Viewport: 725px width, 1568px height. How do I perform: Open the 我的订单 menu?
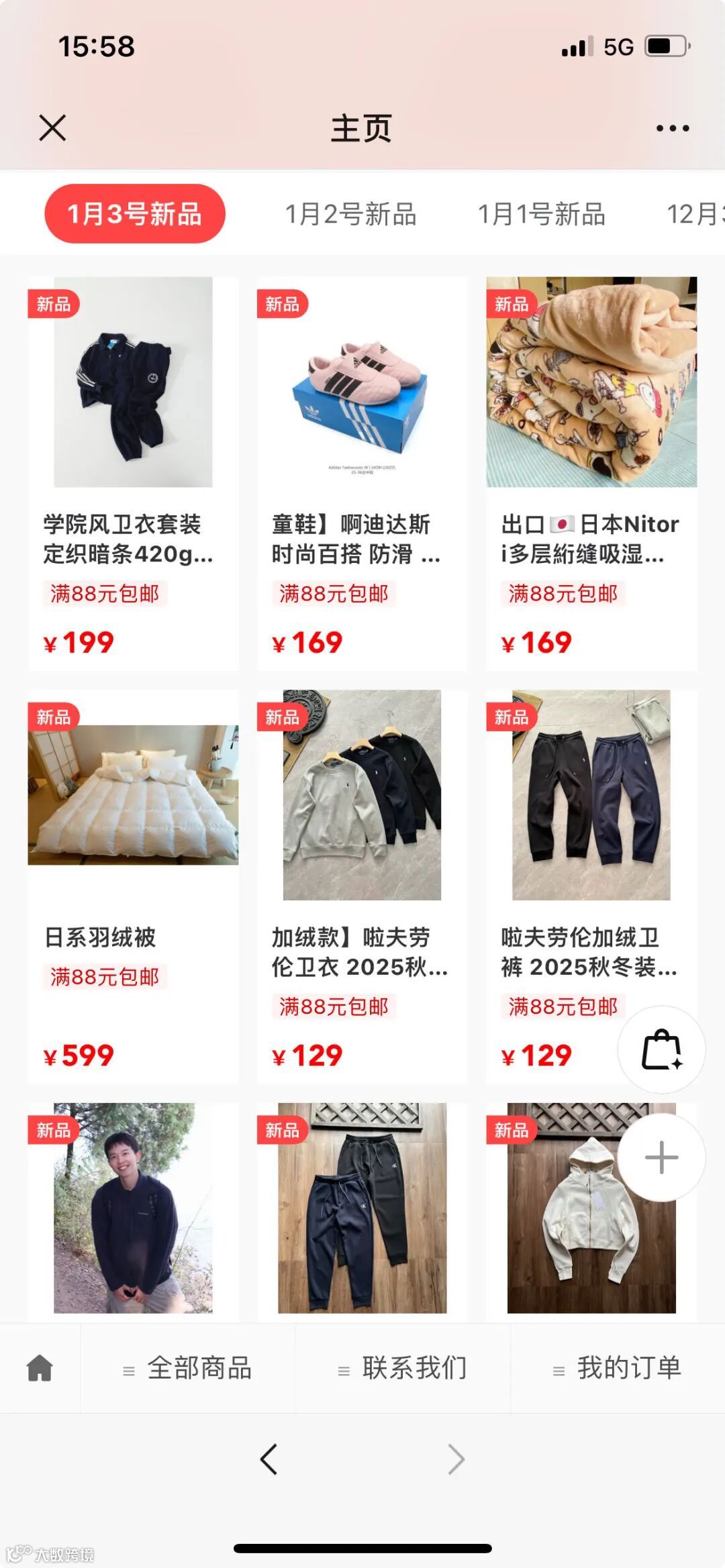coord(618,1367)
